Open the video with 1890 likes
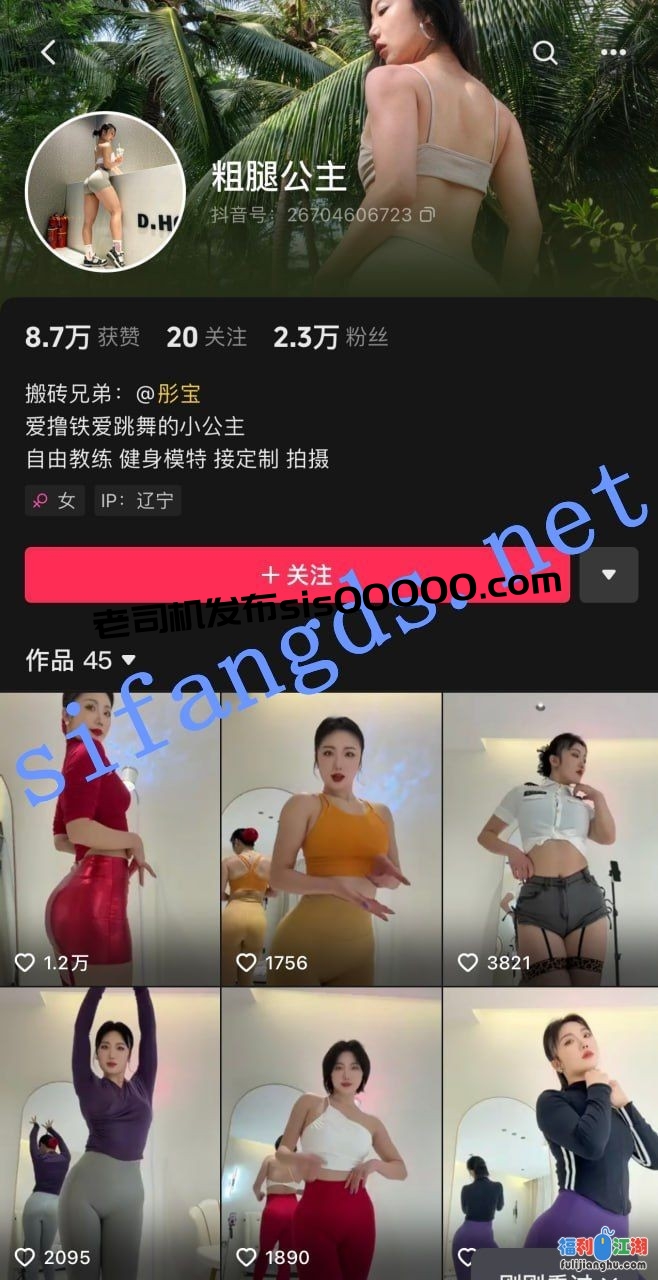Screen dimensions: 658x1280 tap(331, 1134)
